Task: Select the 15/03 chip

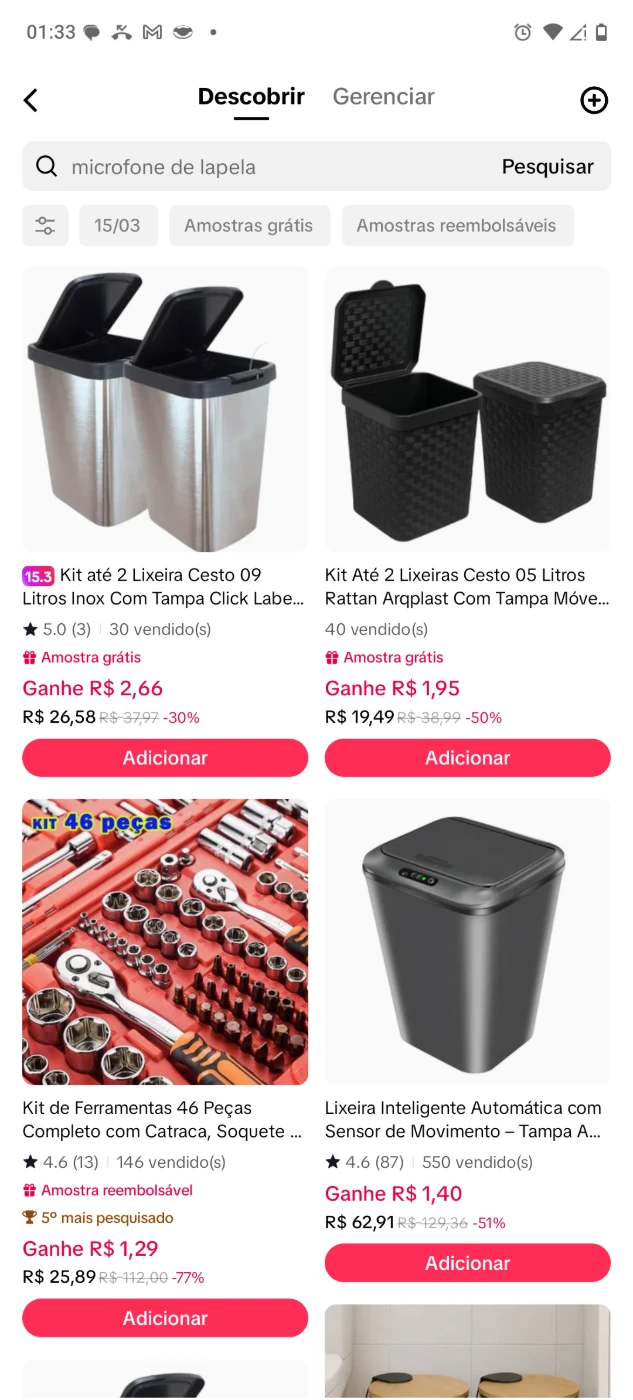Action: (x=118, y=226)
